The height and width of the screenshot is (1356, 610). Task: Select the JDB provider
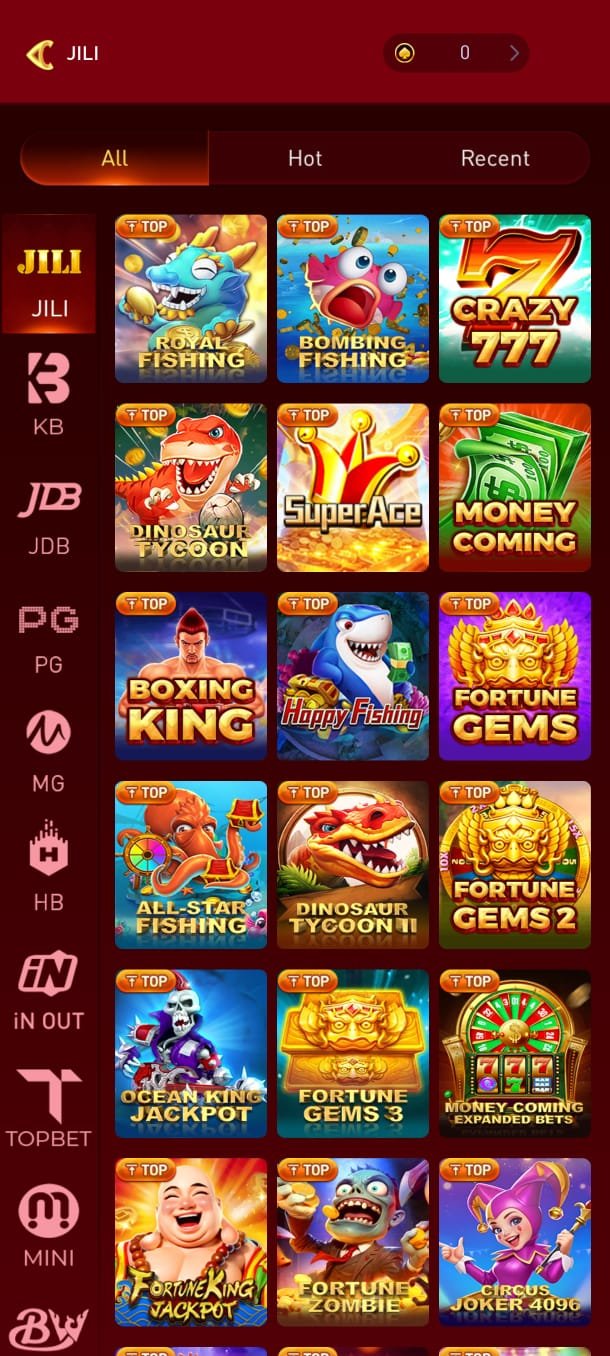[48, 513]
